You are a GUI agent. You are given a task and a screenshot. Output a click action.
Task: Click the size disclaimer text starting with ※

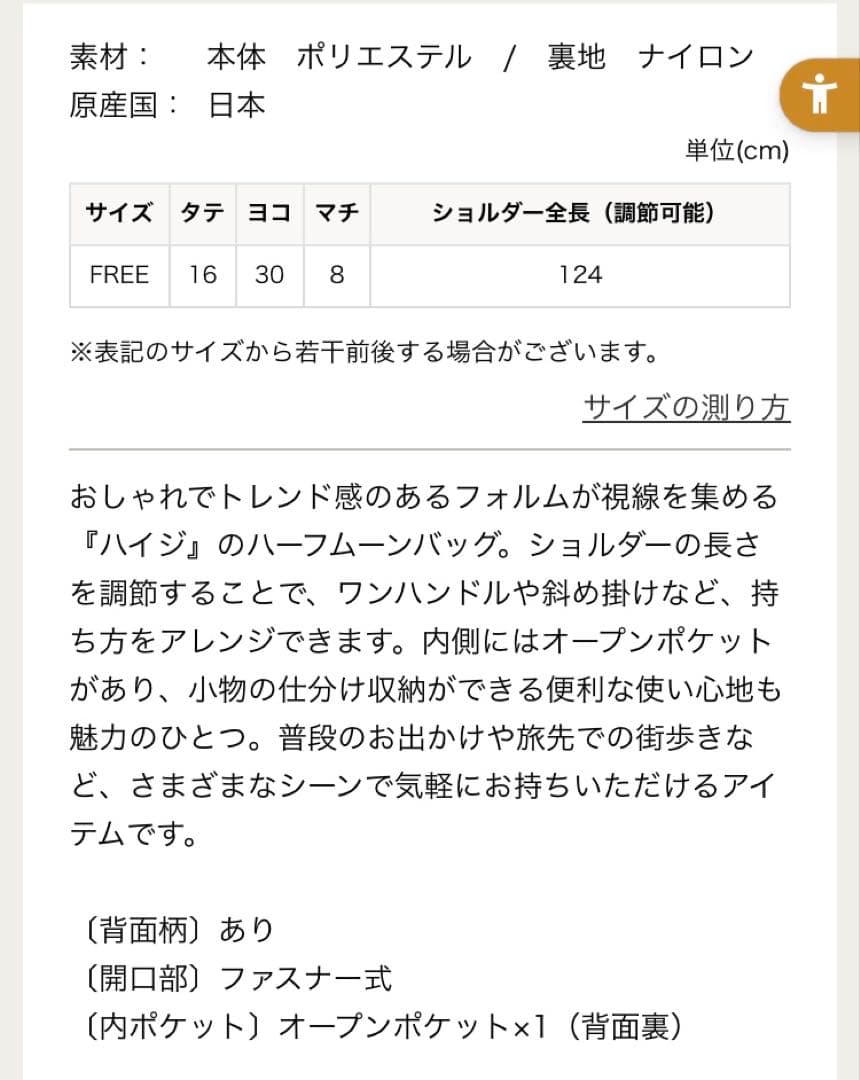point(357,351)
